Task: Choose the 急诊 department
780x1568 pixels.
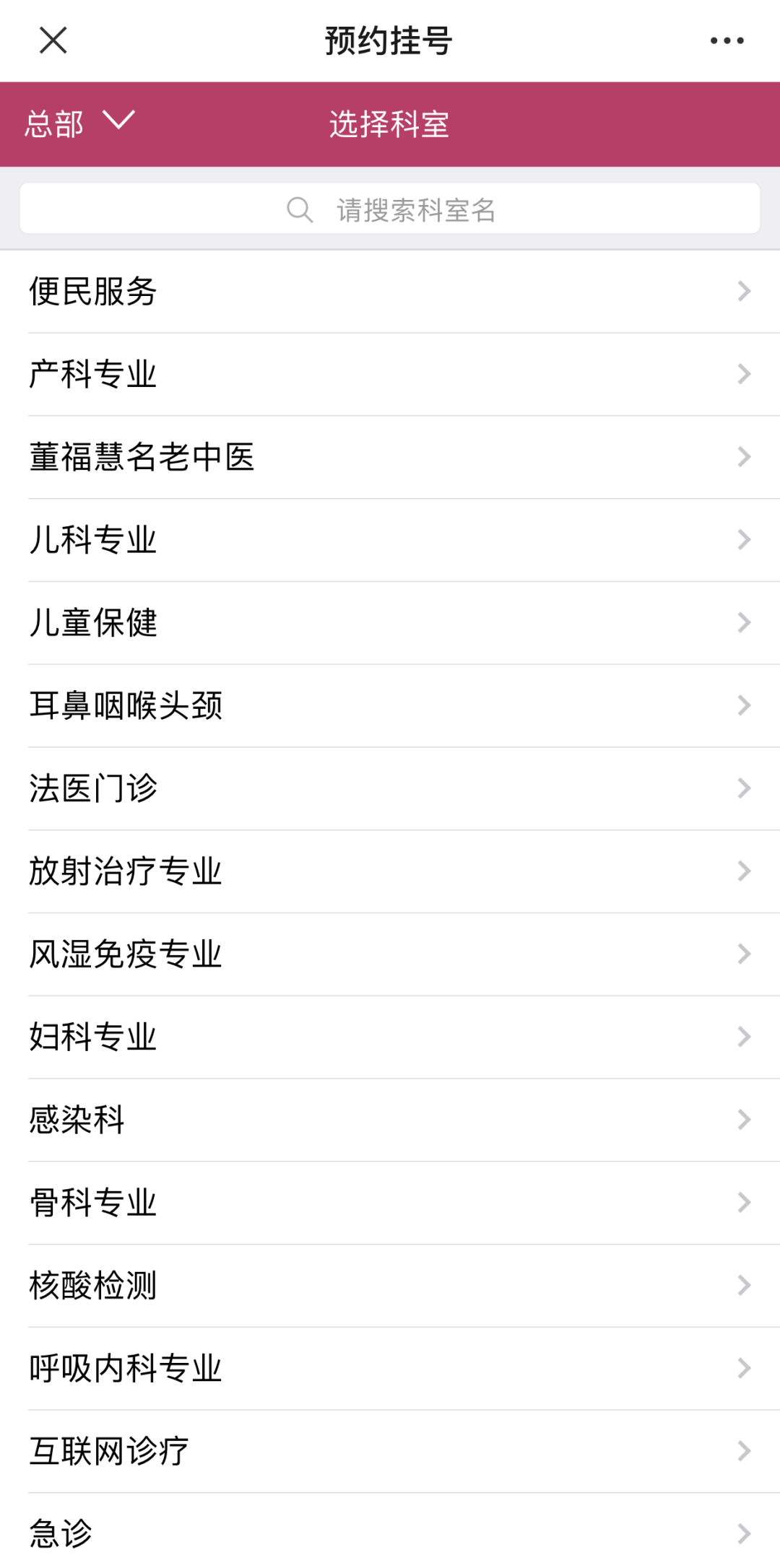Action: [390, 1533]
